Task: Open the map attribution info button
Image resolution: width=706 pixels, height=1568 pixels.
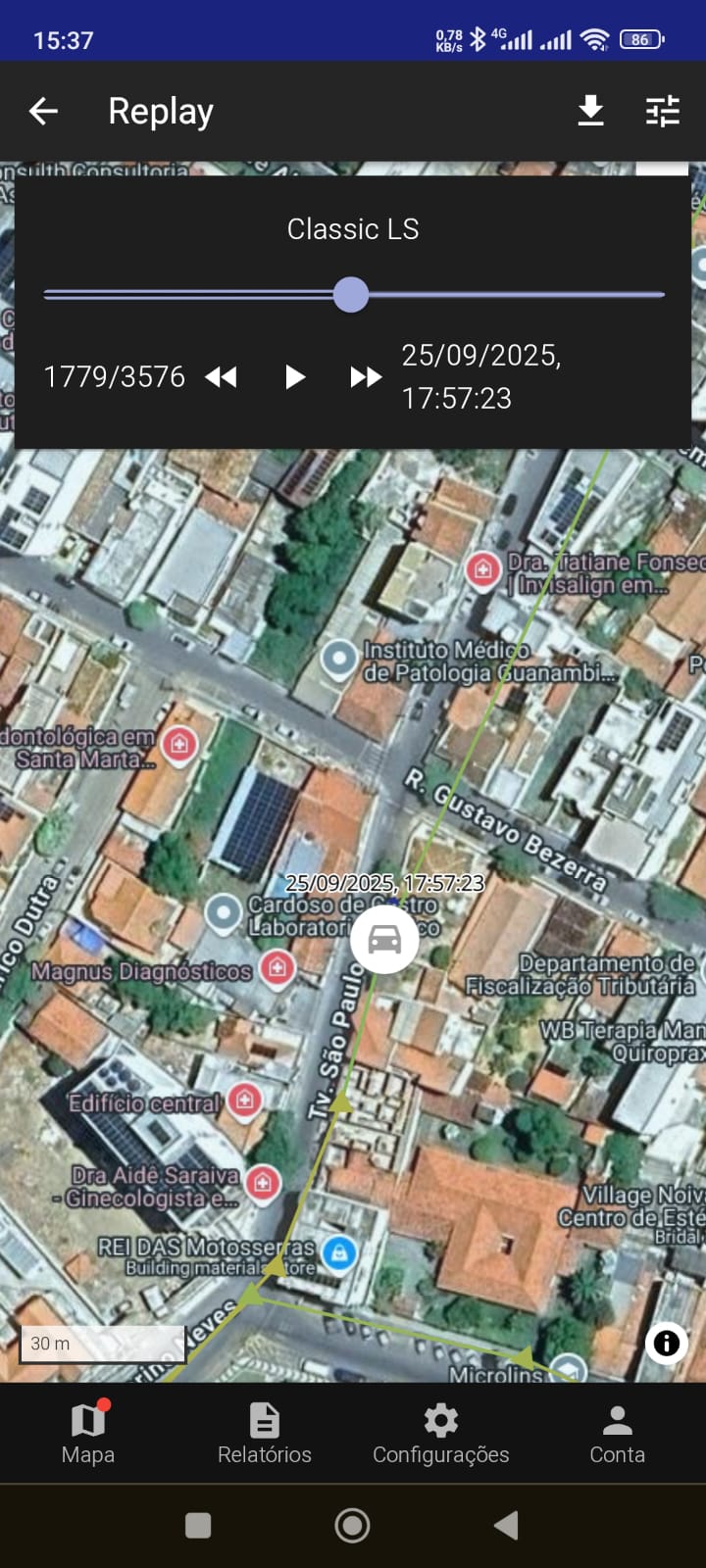Action: (667, 1343)
